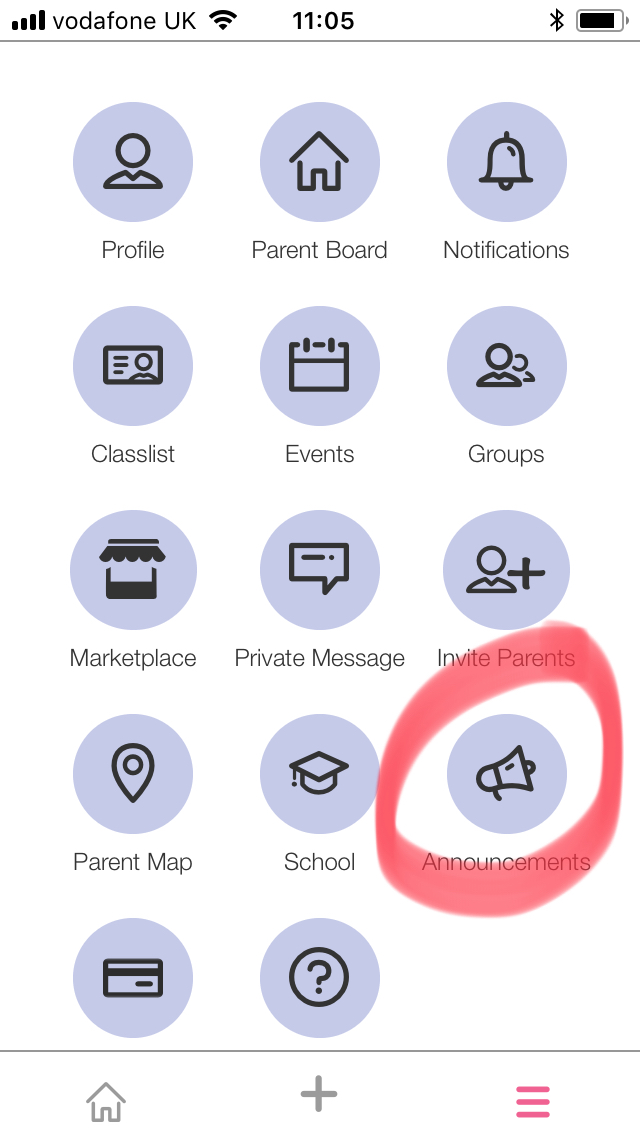
Task: Go to the Marketplace
Action: tap(133, 570)
